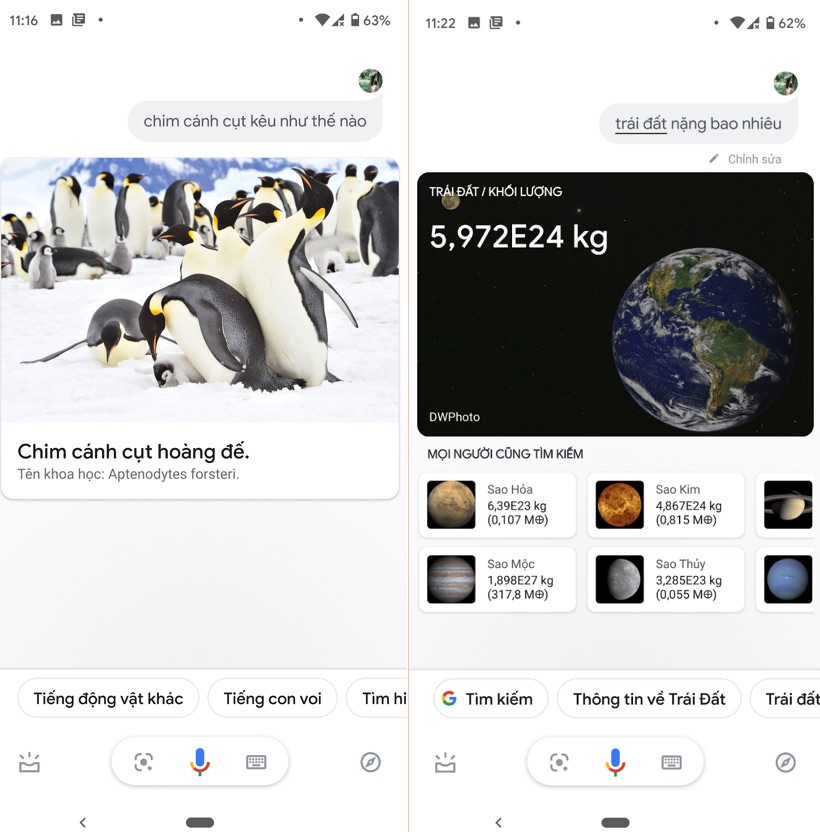Open the Sao Hỏa mass card
Screen dimensions: 820x832
coord(498,505)
